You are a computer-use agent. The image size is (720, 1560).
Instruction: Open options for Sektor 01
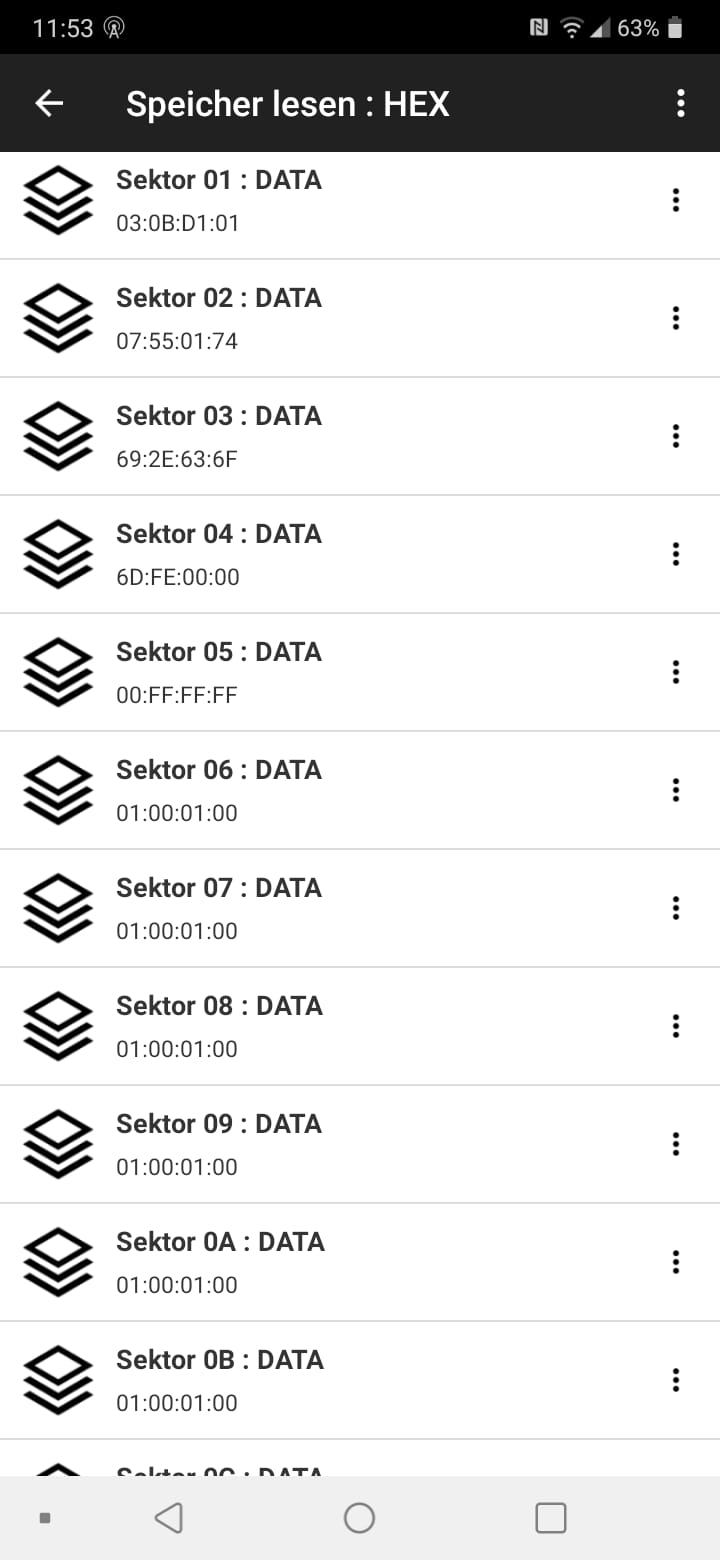click(676, 200)
